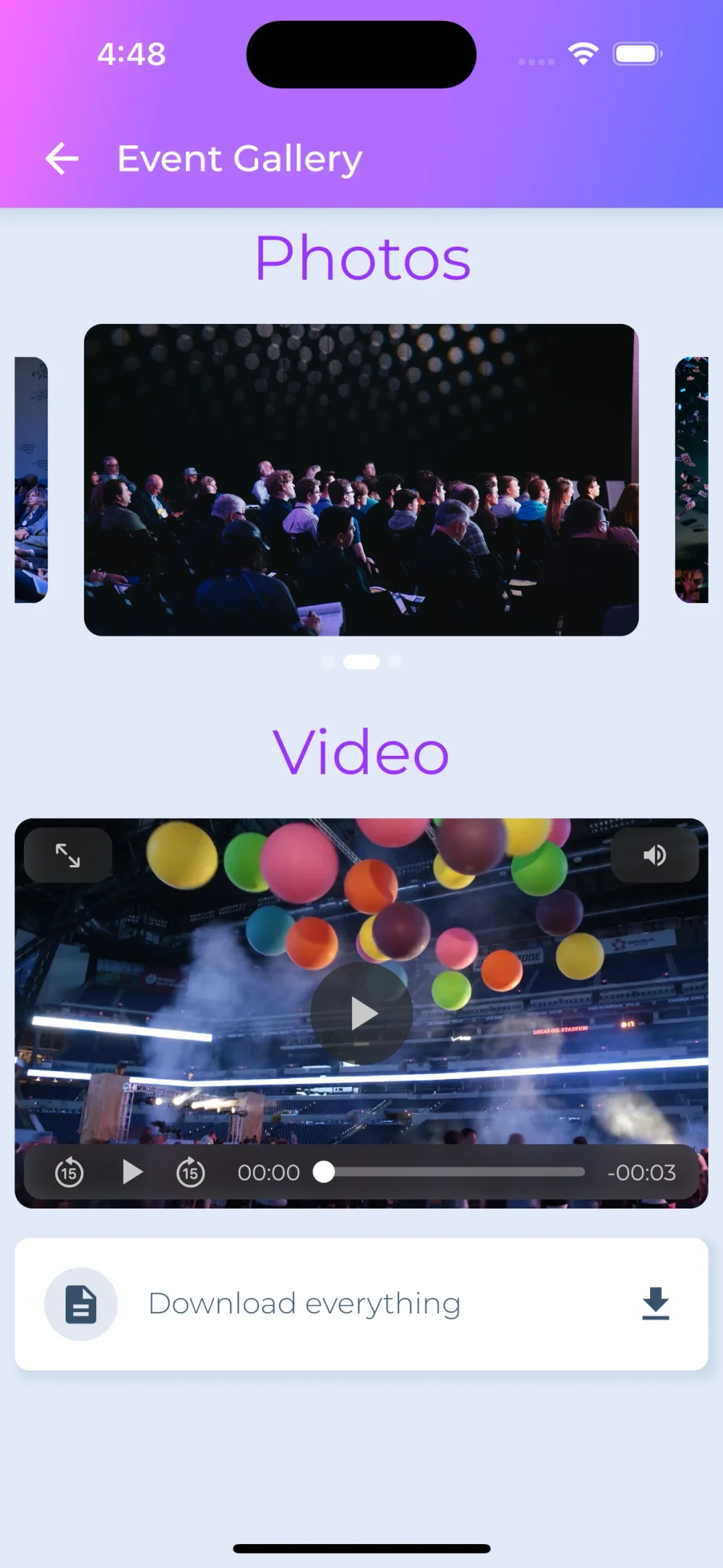Tap the small play icon in the control bar
The width and height of the screenshot is (723, 1568).
click(x=132, y=1172)
